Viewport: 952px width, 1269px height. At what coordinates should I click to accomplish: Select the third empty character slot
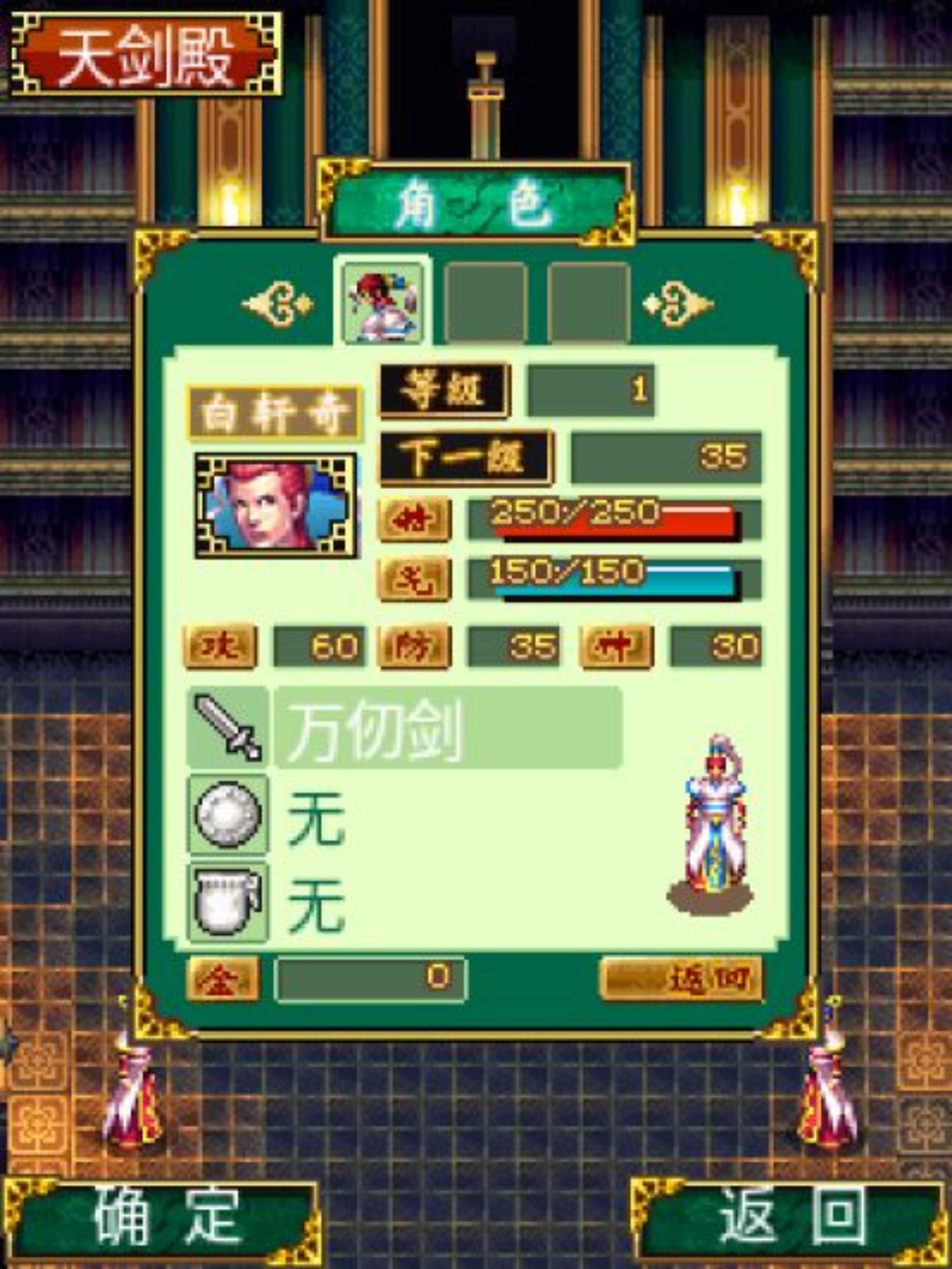589,302
